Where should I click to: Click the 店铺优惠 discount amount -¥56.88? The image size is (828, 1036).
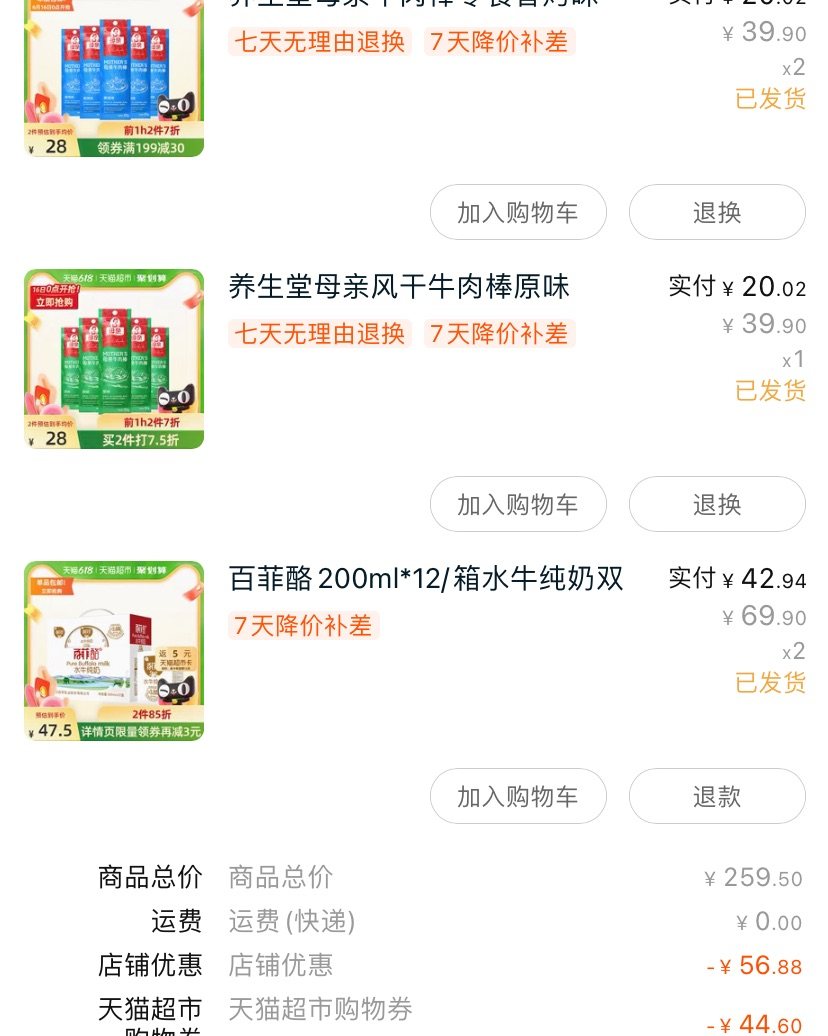pyautogui.click(x=753, y=965)
